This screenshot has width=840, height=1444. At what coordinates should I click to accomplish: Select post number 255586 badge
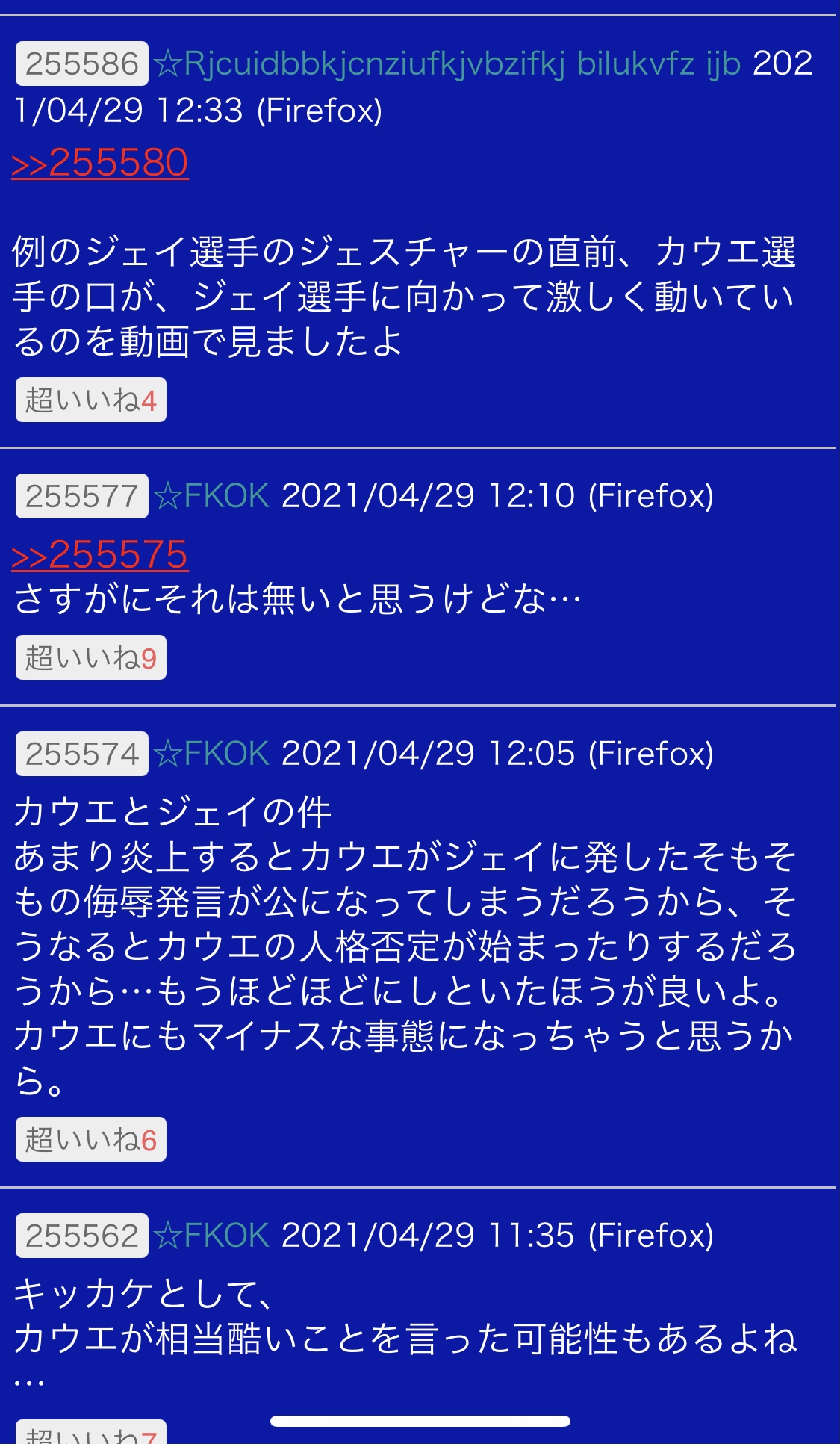click(82, 64)
